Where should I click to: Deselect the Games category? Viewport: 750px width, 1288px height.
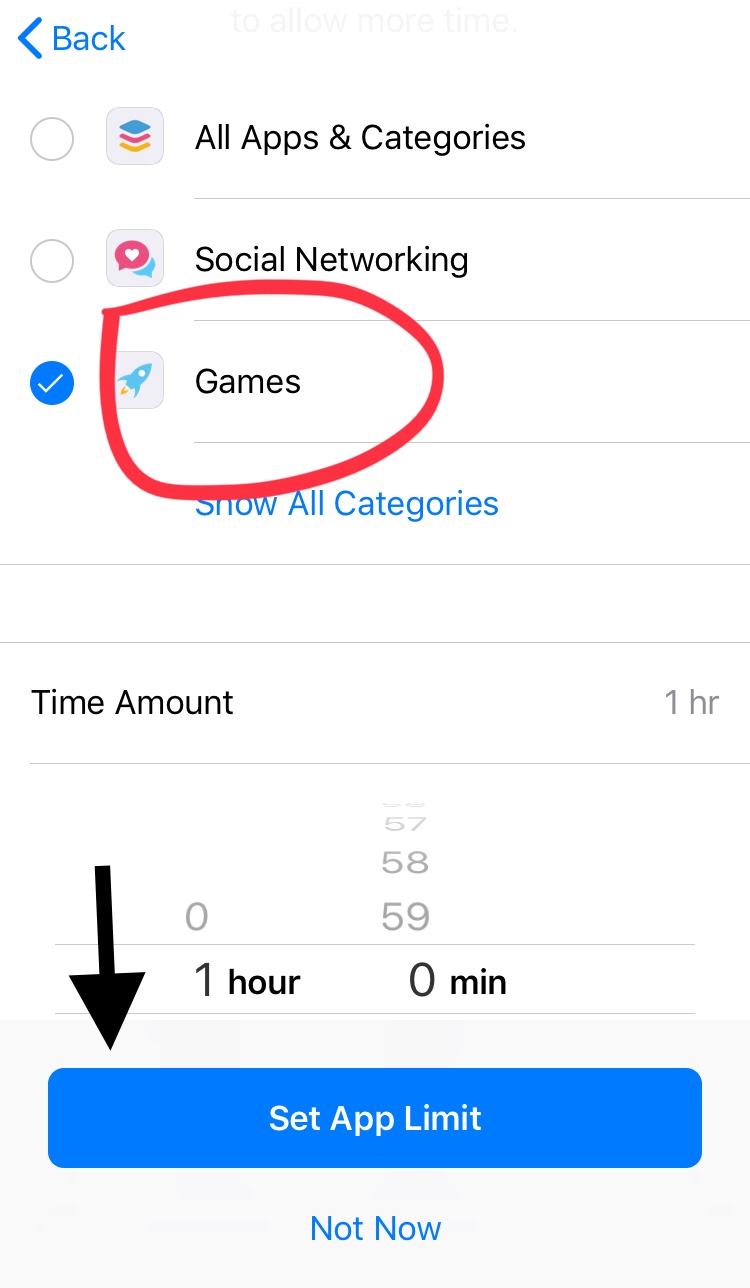pos(375,382)
